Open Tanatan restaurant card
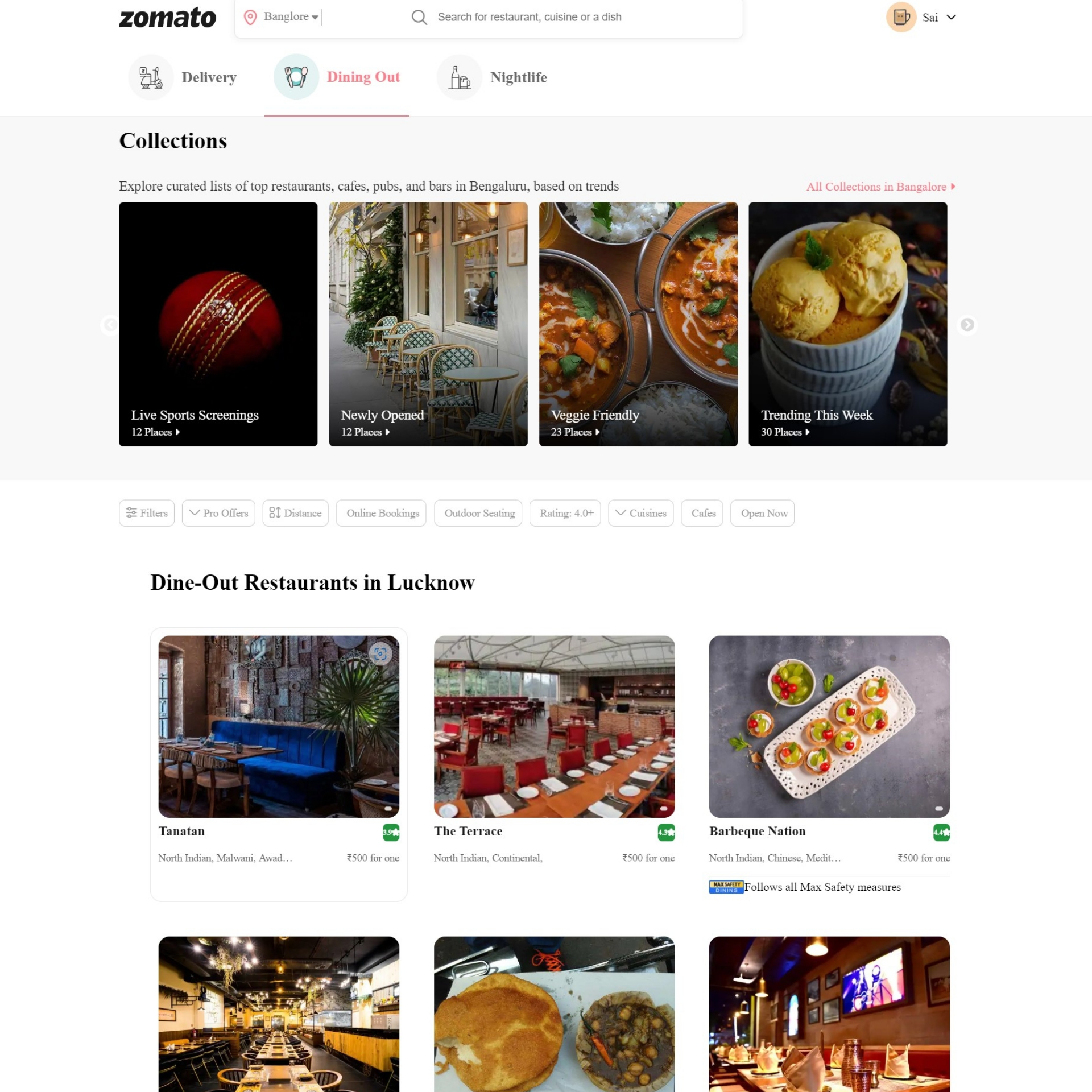The height and width of the screenshot is (1092, 1092). pos(279,764)
